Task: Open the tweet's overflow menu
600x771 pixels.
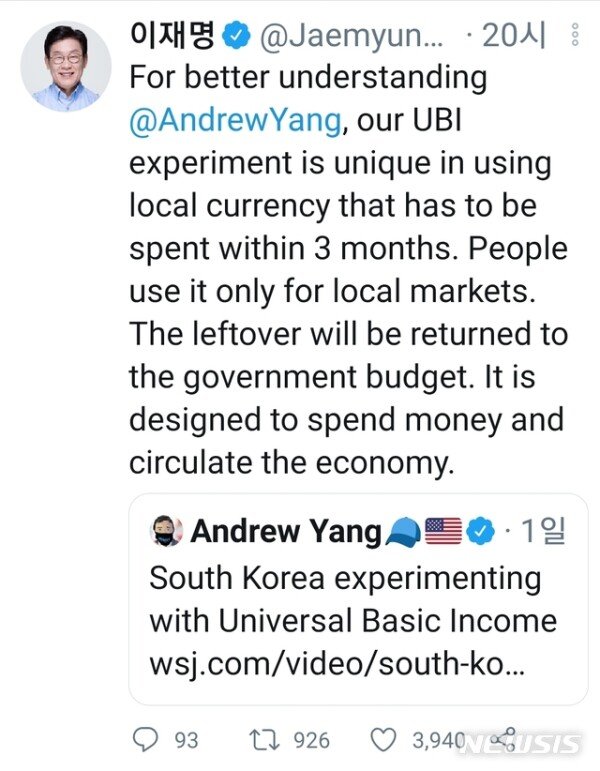Action: [575, 37]
